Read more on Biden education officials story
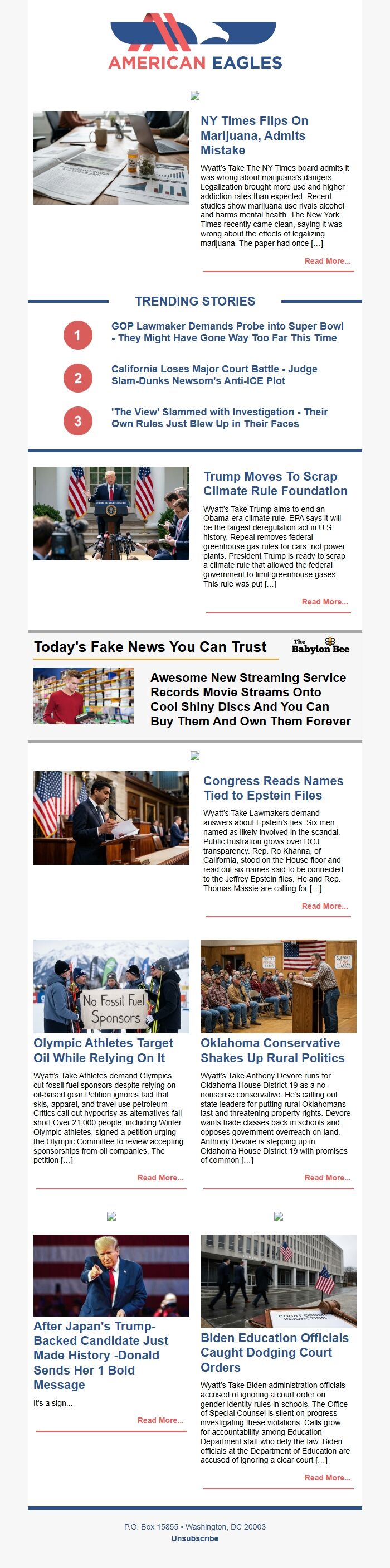 pyautogui.click(x=328, y=1477)
